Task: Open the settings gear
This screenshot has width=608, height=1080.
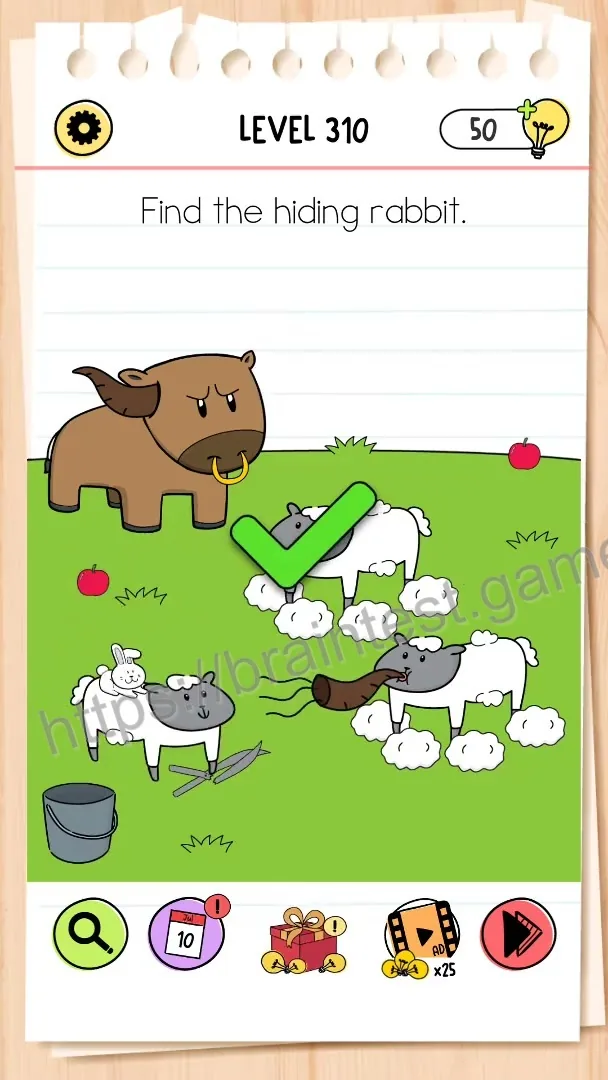Action: point(83,128)
